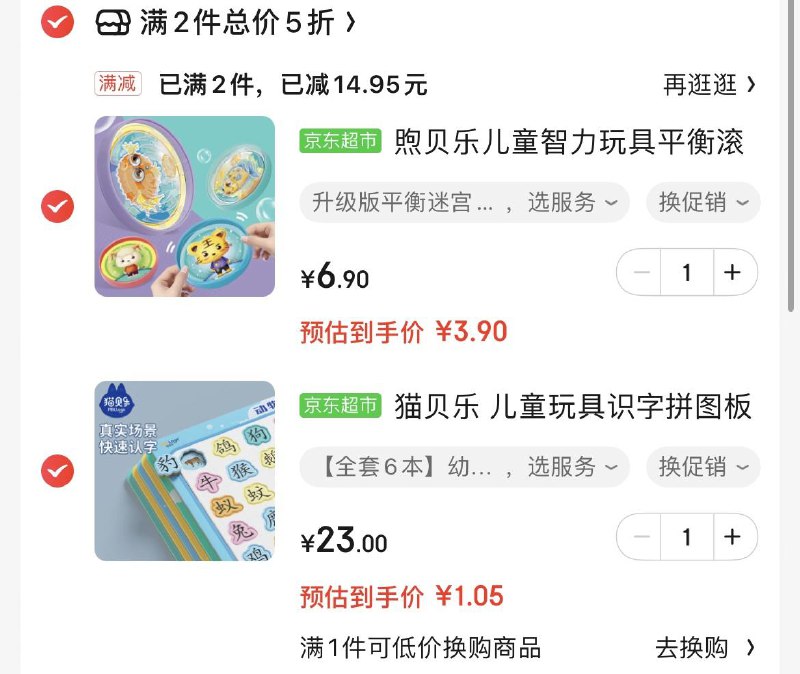Screen dimensions: 800x674
Task: Open the 猫贝乐 儿童玩具识字拼图板 title
Action: (x=573, y=406)
